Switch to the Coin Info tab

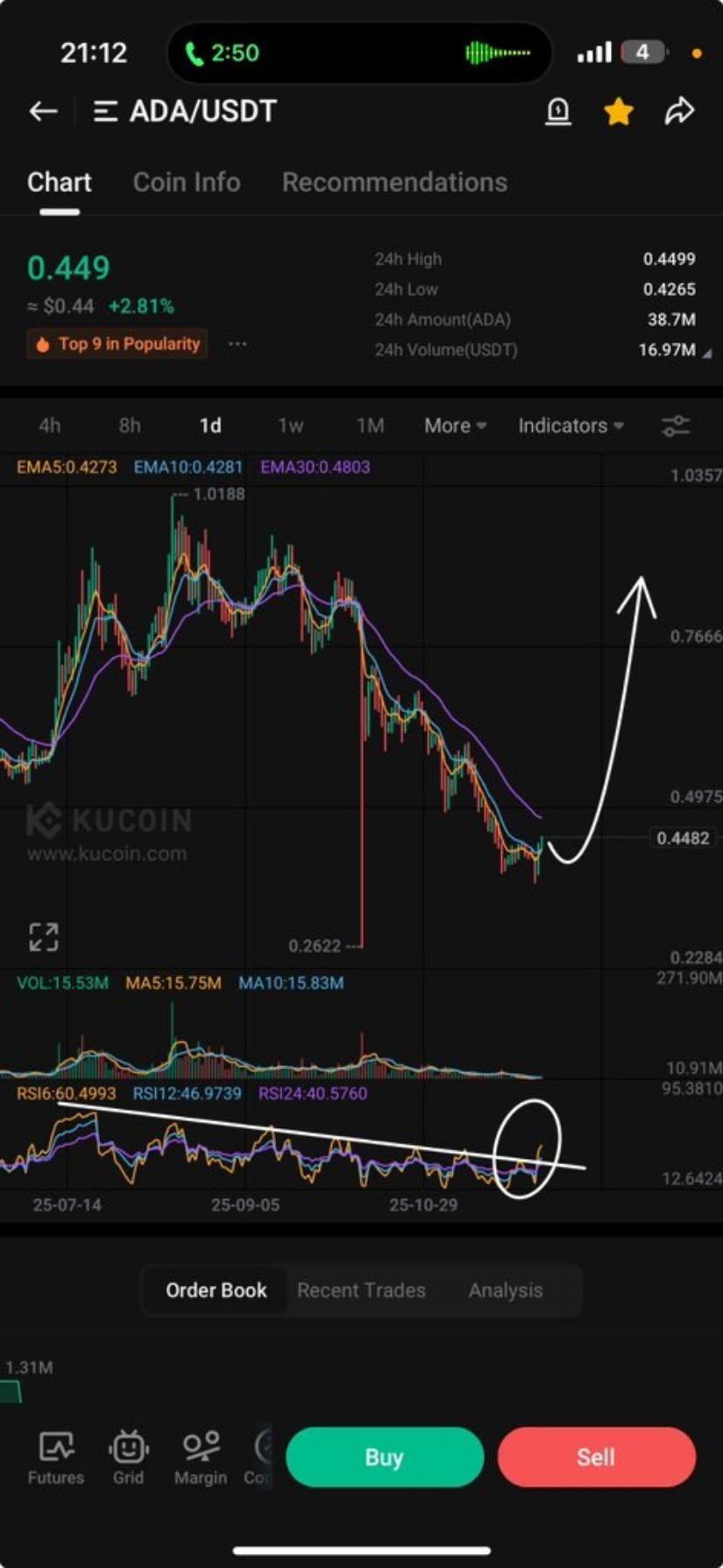click(187, 182)
